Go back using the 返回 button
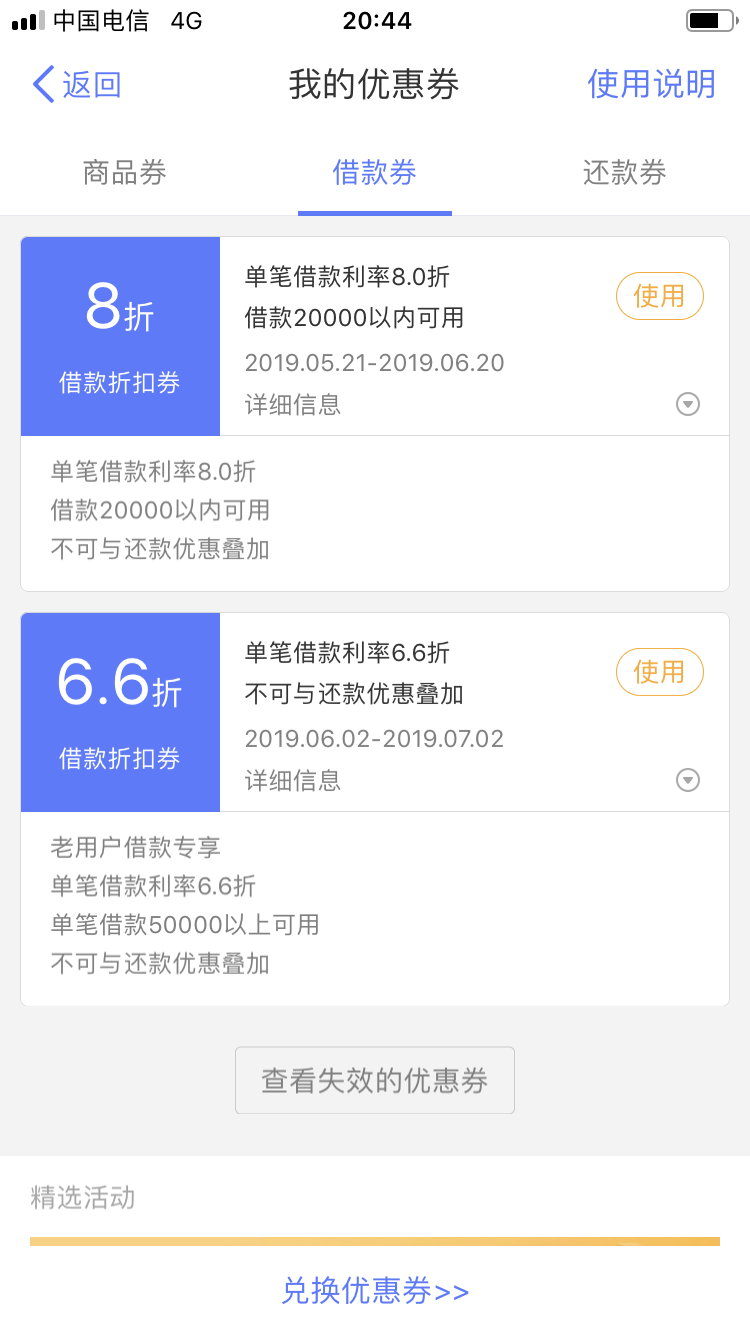Screen dimensions: 750x1334 [x=77, y=85]
